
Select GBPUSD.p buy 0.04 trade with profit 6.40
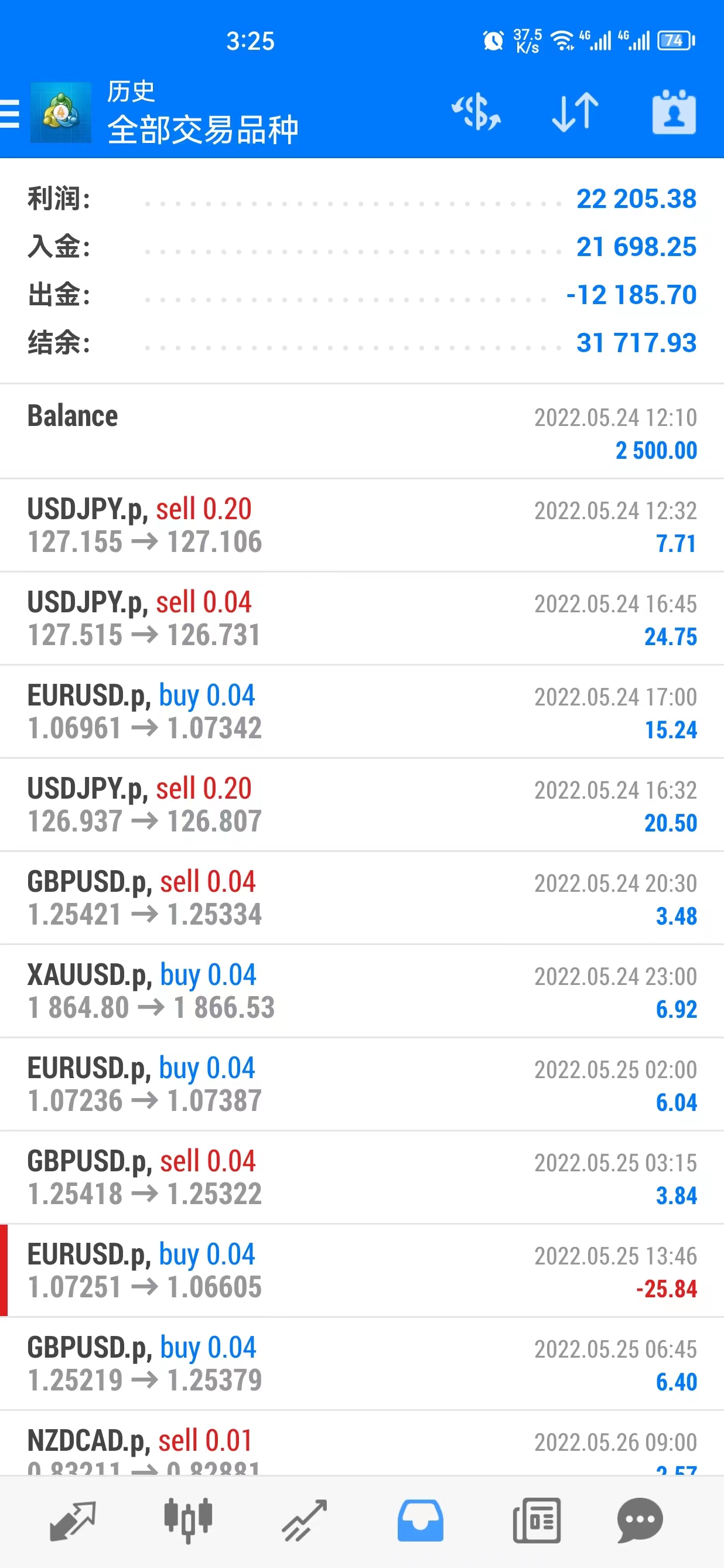tap(362, 1364)
